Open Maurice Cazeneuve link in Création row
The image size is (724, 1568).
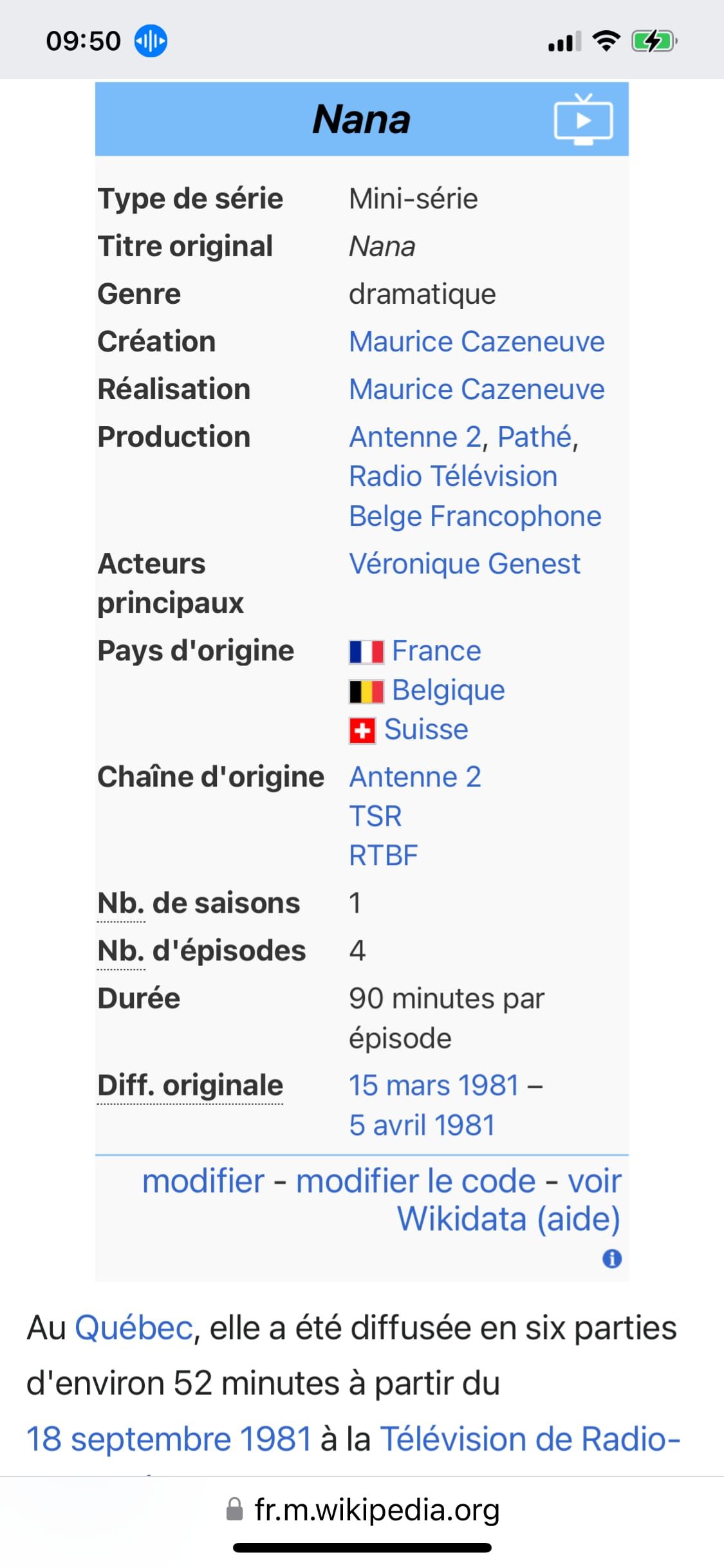477,342
